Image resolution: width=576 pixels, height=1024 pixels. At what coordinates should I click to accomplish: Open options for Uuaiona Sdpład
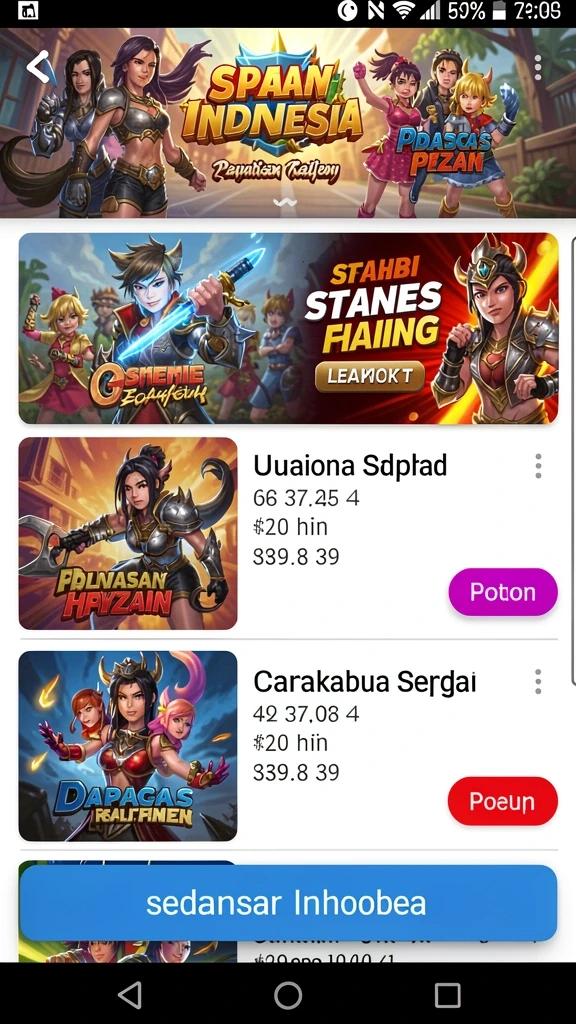tap(538, 466)
